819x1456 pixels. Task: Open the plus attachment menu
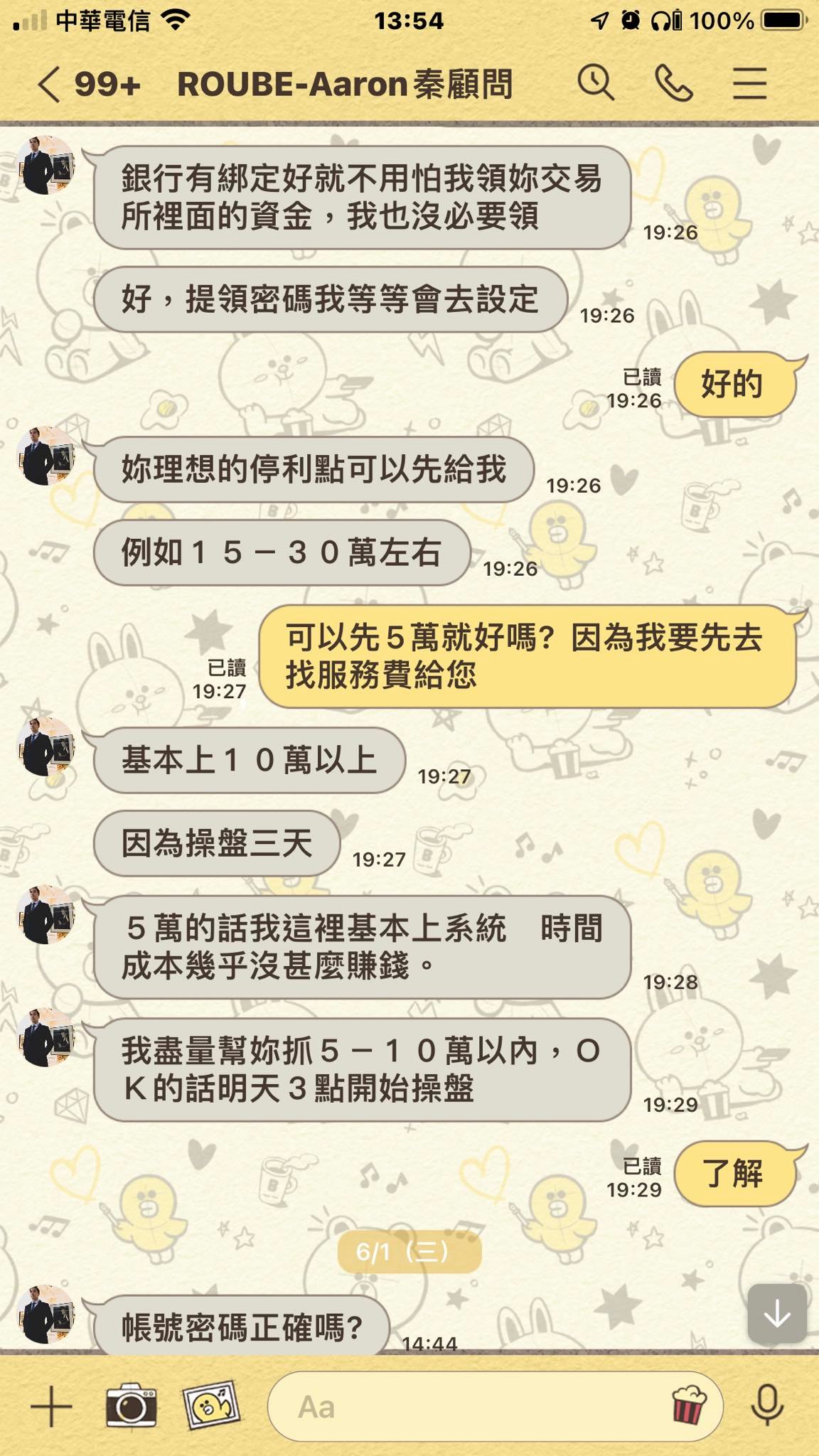coord(51,1406)
